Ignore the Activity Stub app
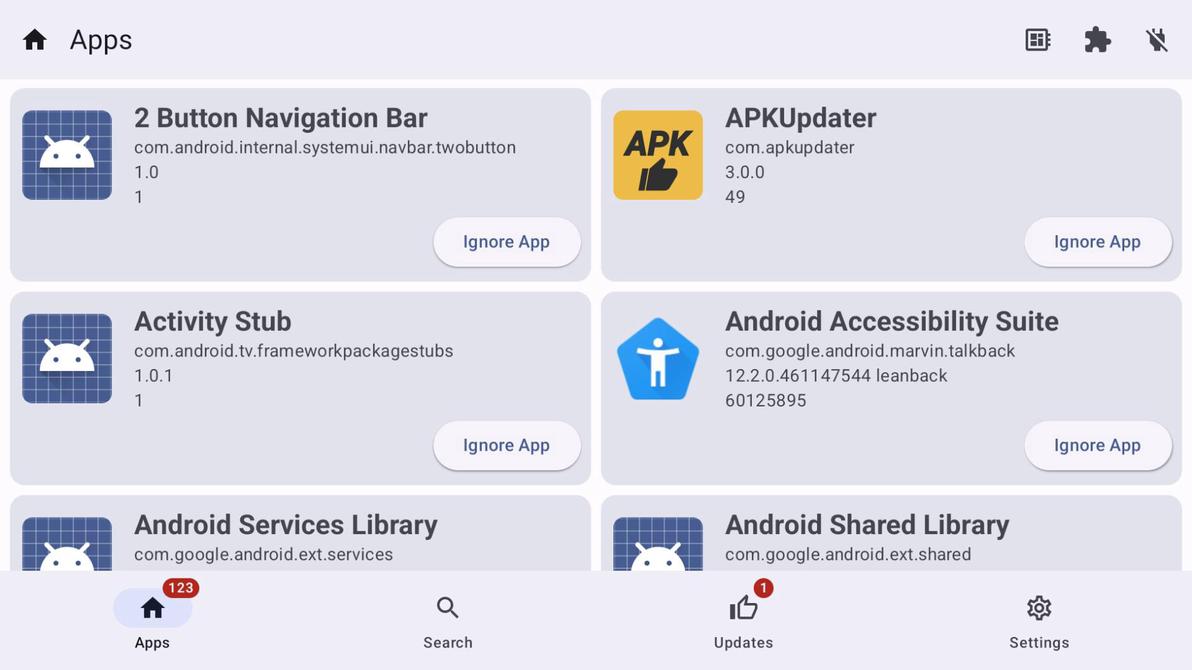 [506, 446]
